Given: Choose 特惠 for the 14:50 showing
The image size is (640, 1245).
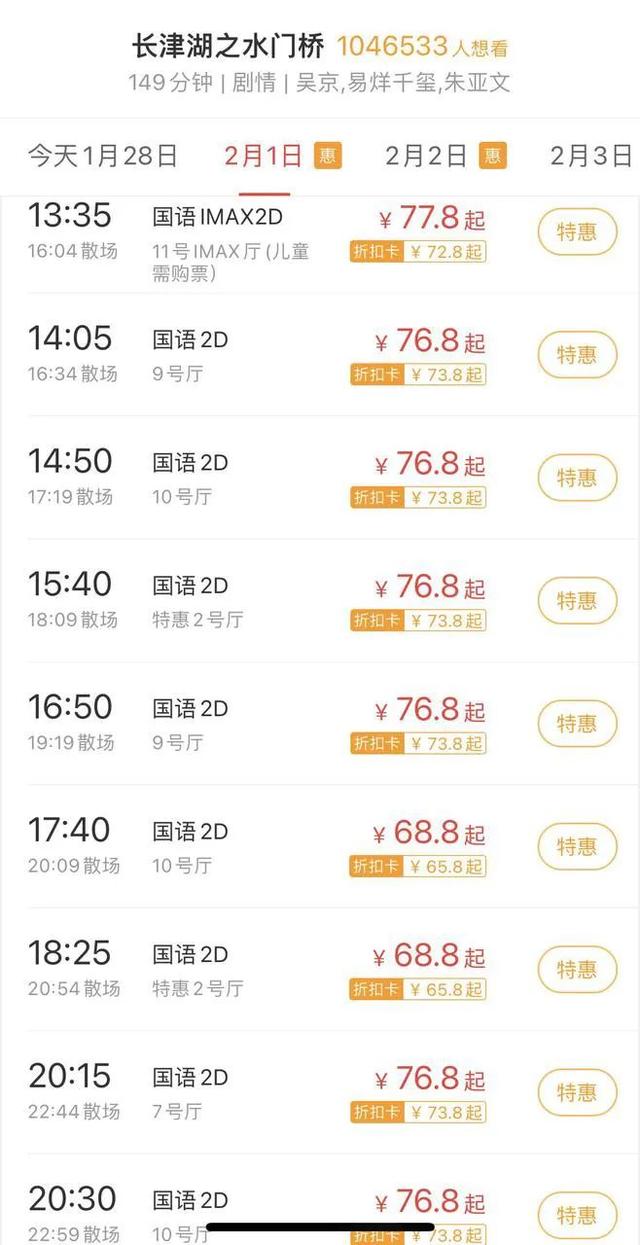Looking at the screenshot, I should click(x=577, y=478).
